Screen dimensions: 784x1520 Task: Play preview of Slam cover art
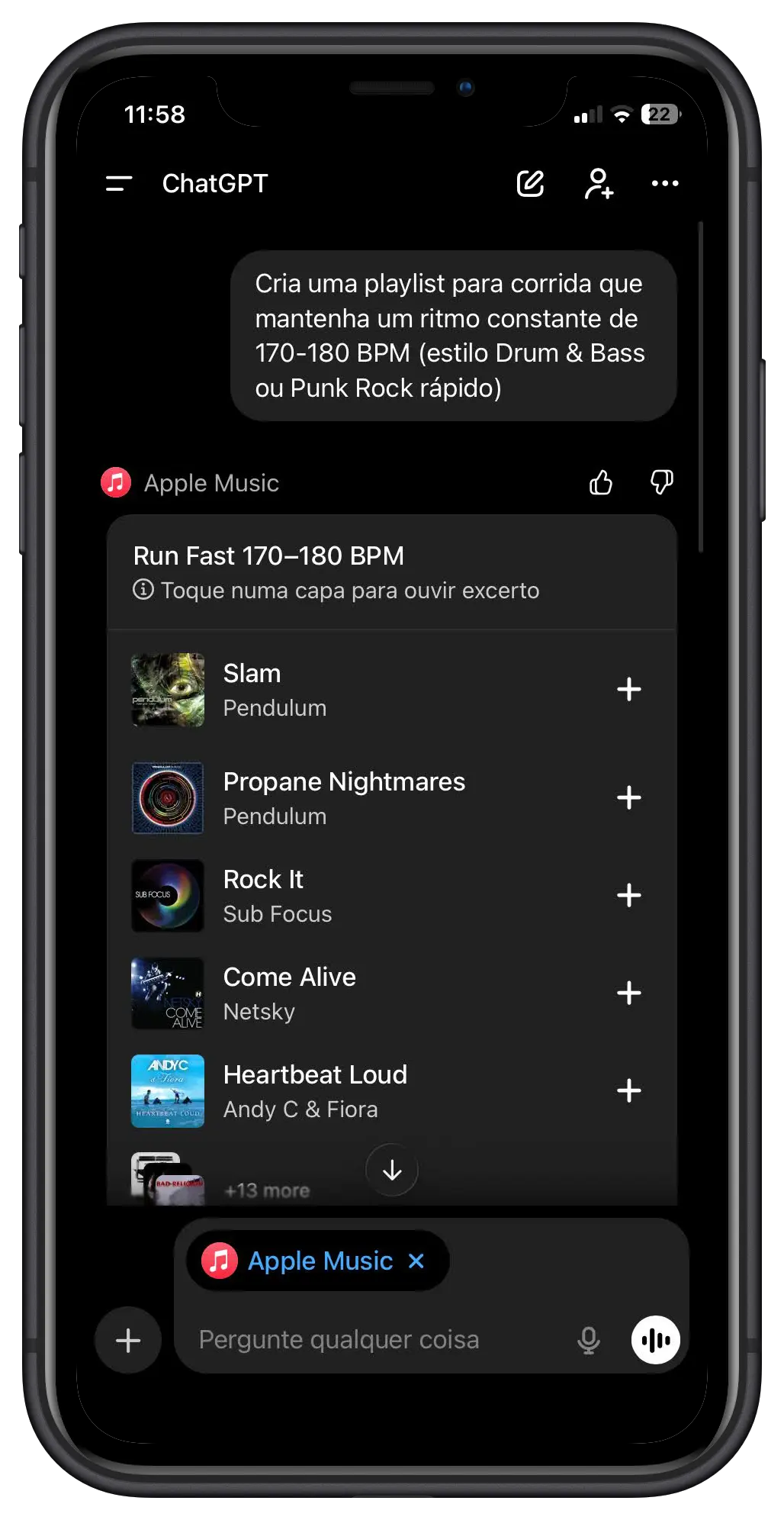(x=168, y=689)
